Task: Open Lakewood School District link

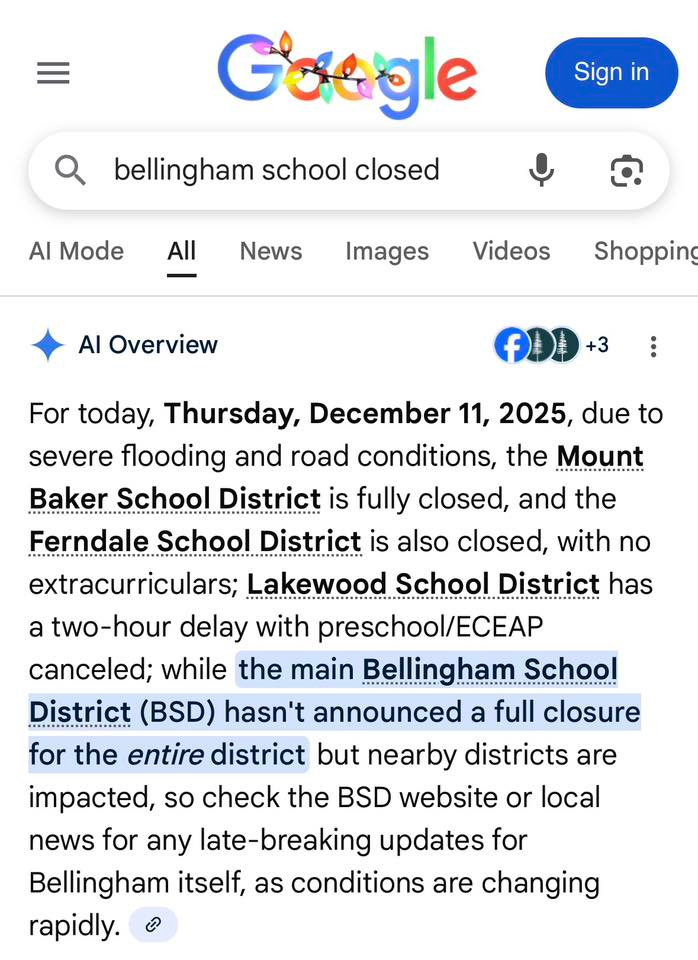Action: 423,584
